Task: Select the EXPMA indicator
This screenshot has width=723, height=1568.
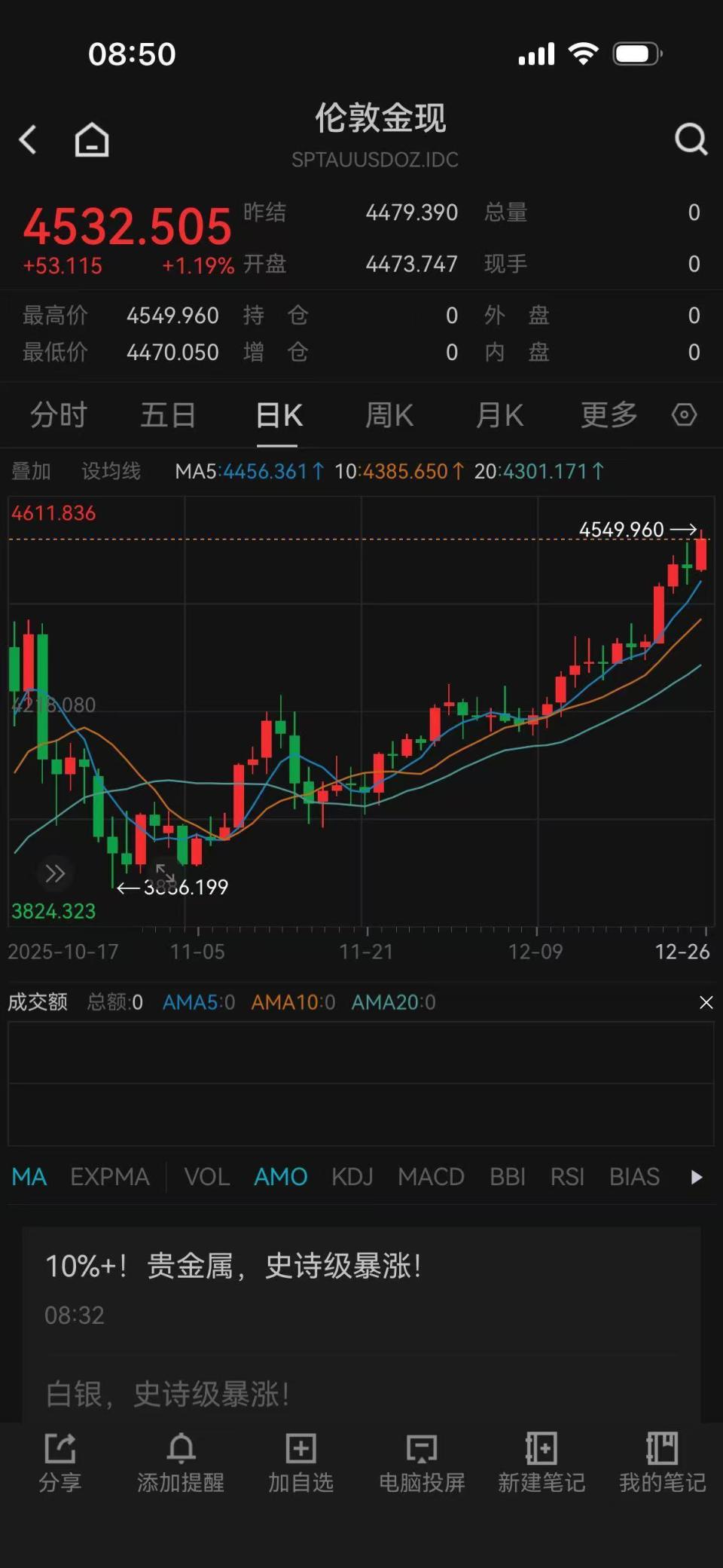Action: pyautogui.click(x=110, y=1177)
